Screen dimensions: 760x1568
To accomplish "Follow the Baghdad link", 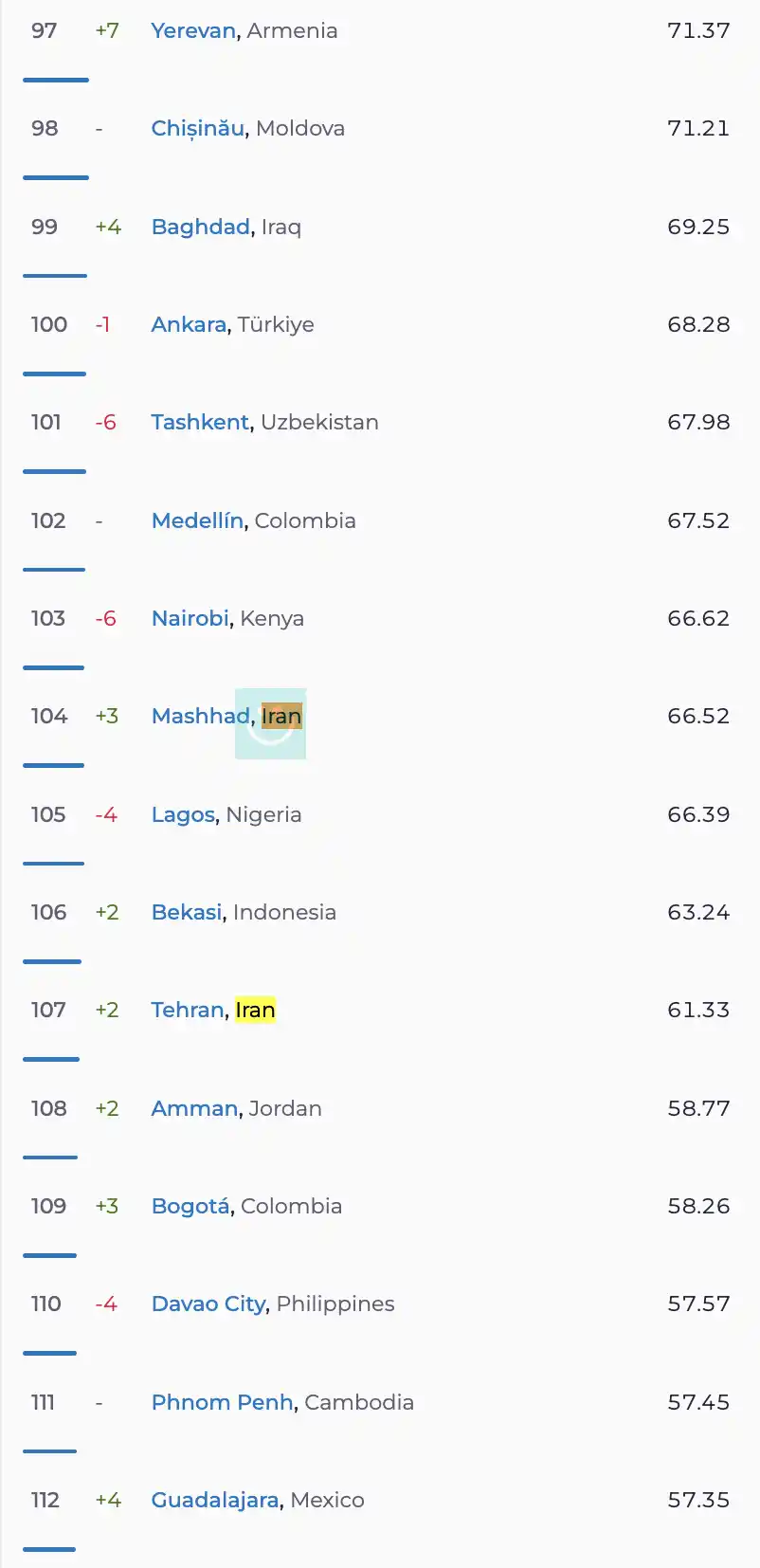I will pos(201,227).
